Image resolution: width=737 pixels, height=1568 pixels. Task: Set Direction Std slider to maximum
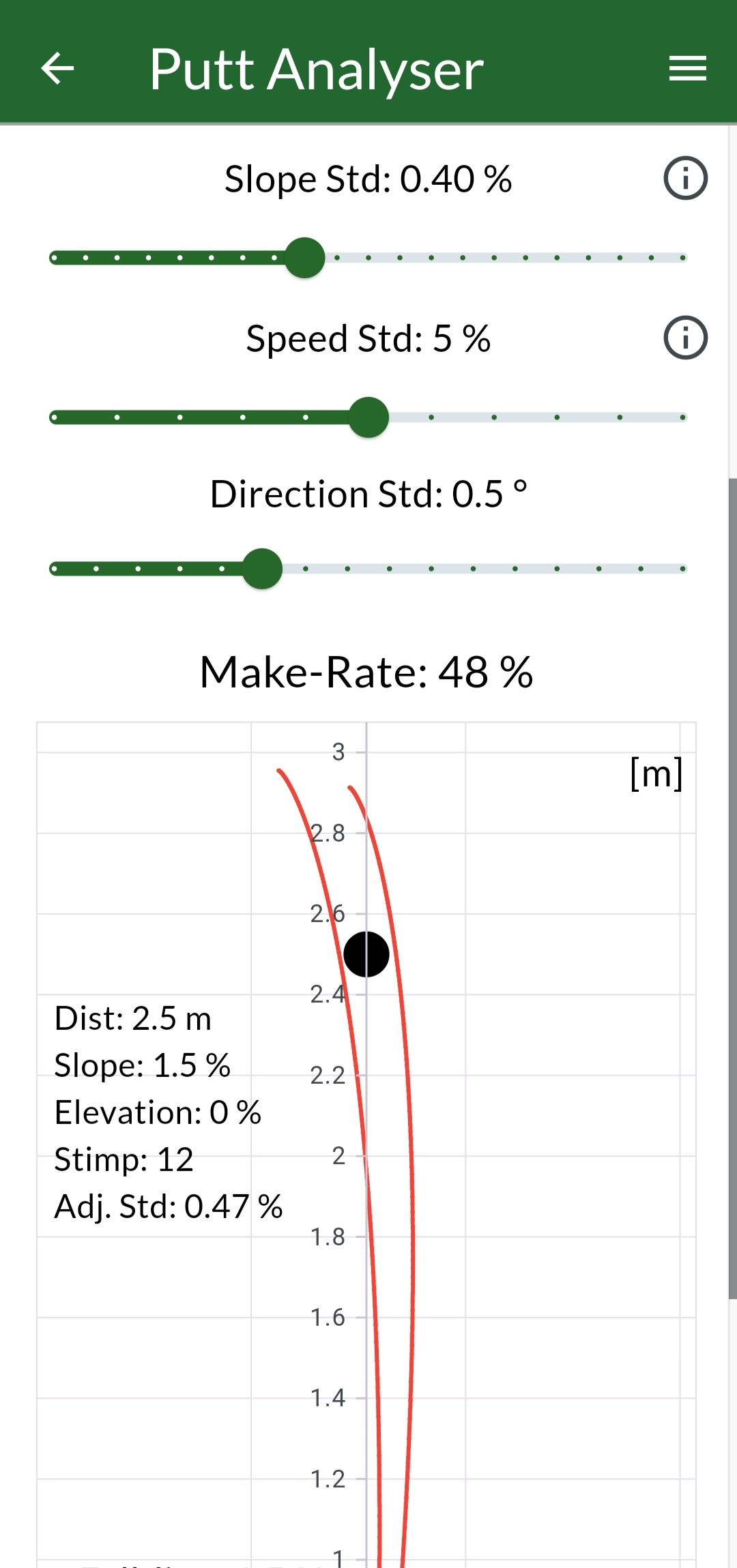point(682,569)
